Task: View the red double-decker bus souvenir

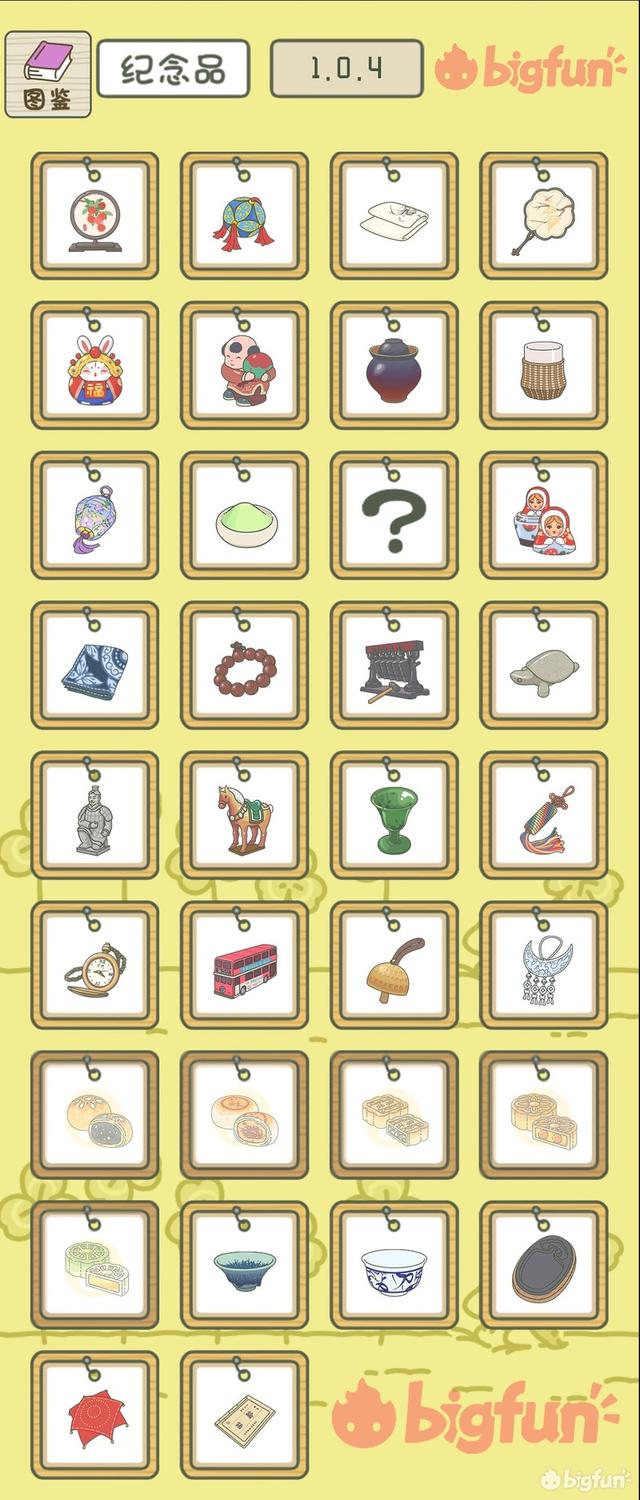Action: click(245, 969)
